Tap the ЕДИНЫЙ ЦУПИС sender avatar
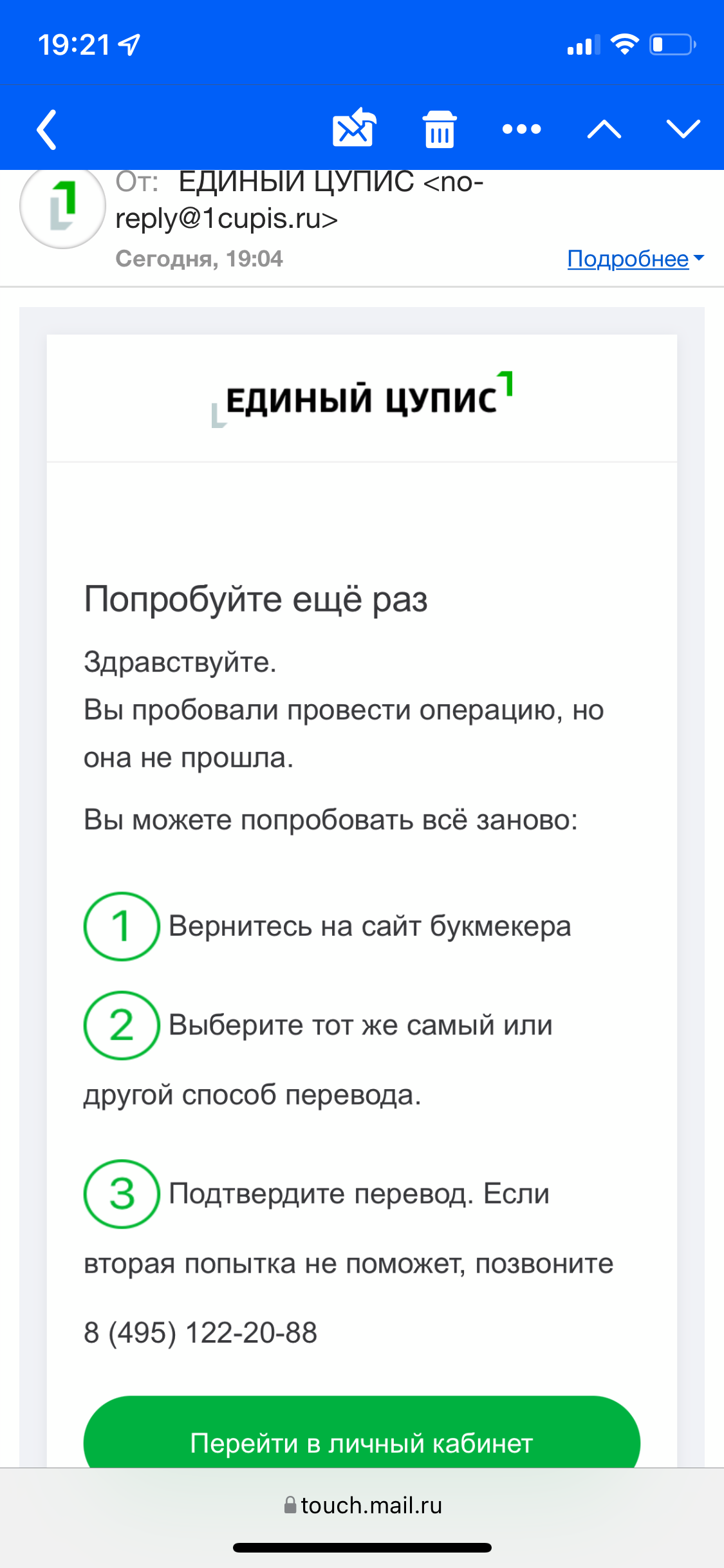724x1568 pixels. click(x=62, y=207)
